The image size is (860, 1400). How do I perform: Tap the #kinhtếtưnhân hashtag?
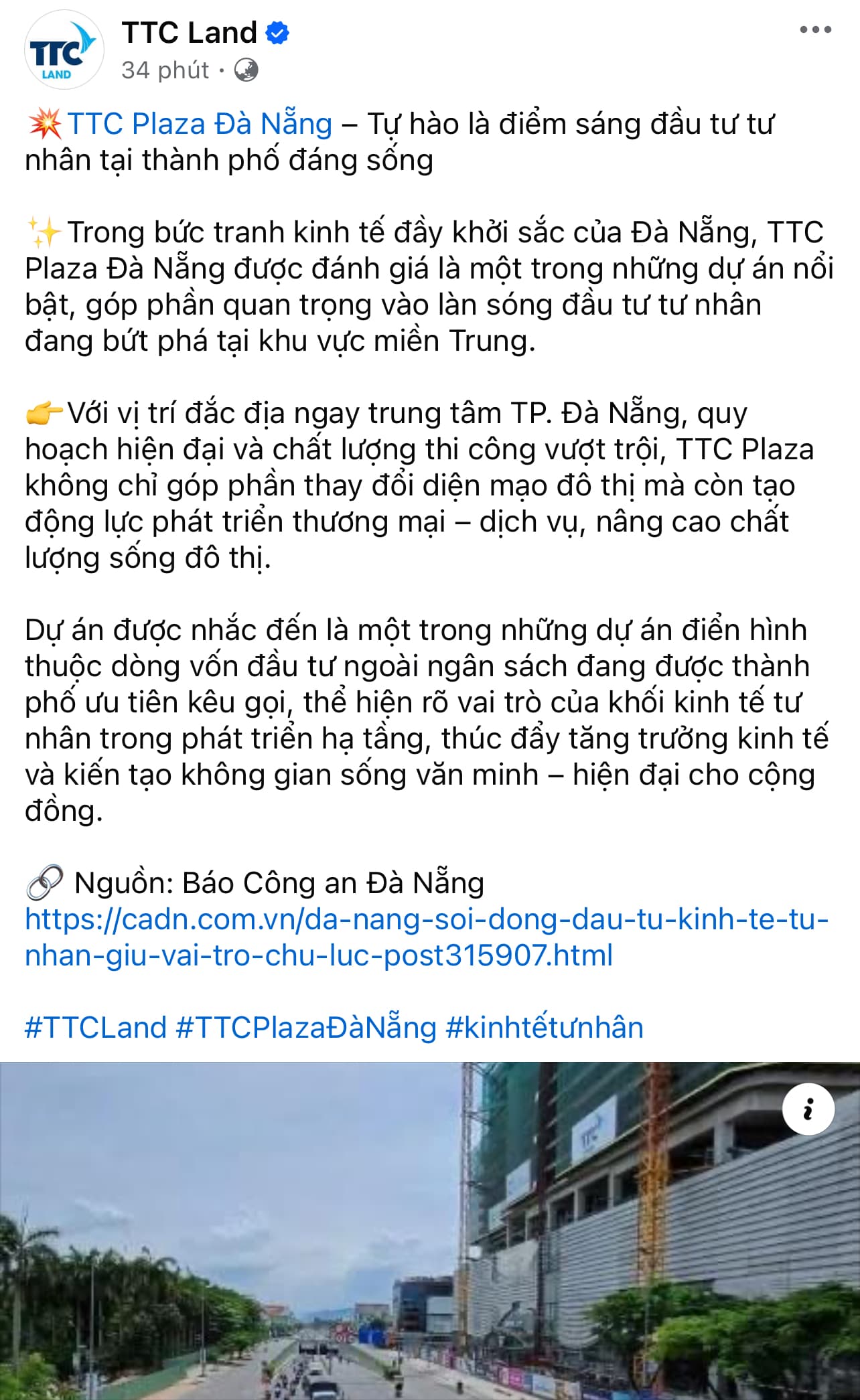coord(545,1027)
